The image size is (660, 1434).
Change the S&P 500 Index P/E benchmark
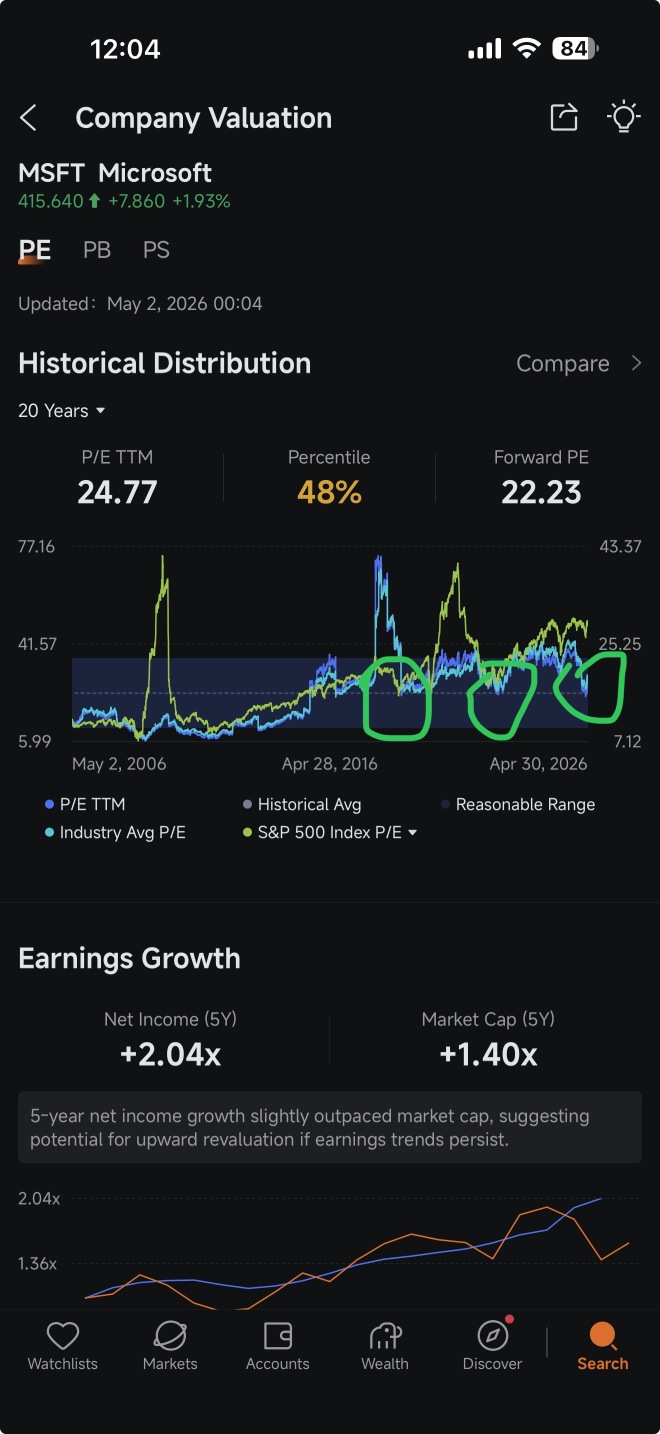click(331, 832)
